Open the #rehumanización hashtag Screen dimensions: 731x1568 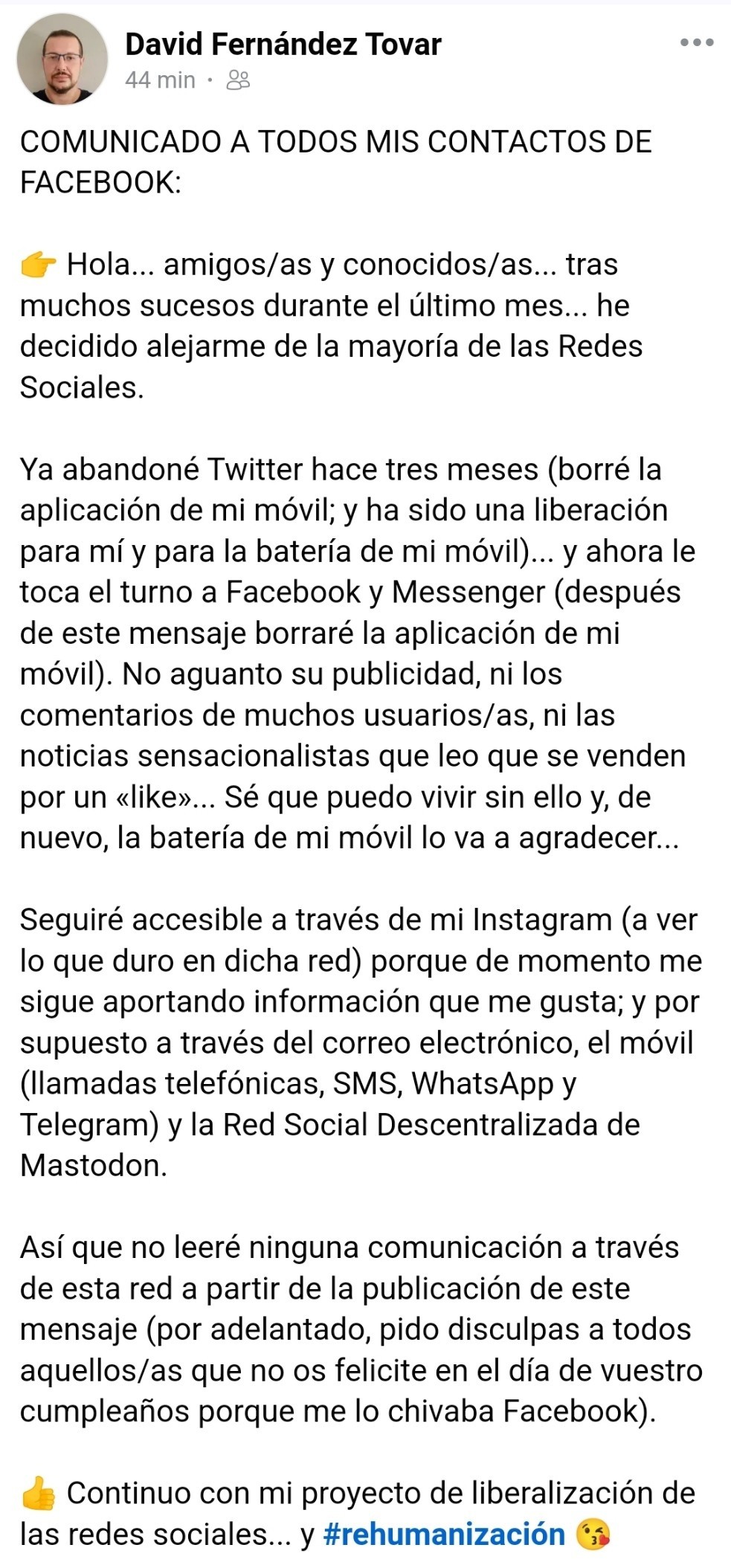(444, 1533)
